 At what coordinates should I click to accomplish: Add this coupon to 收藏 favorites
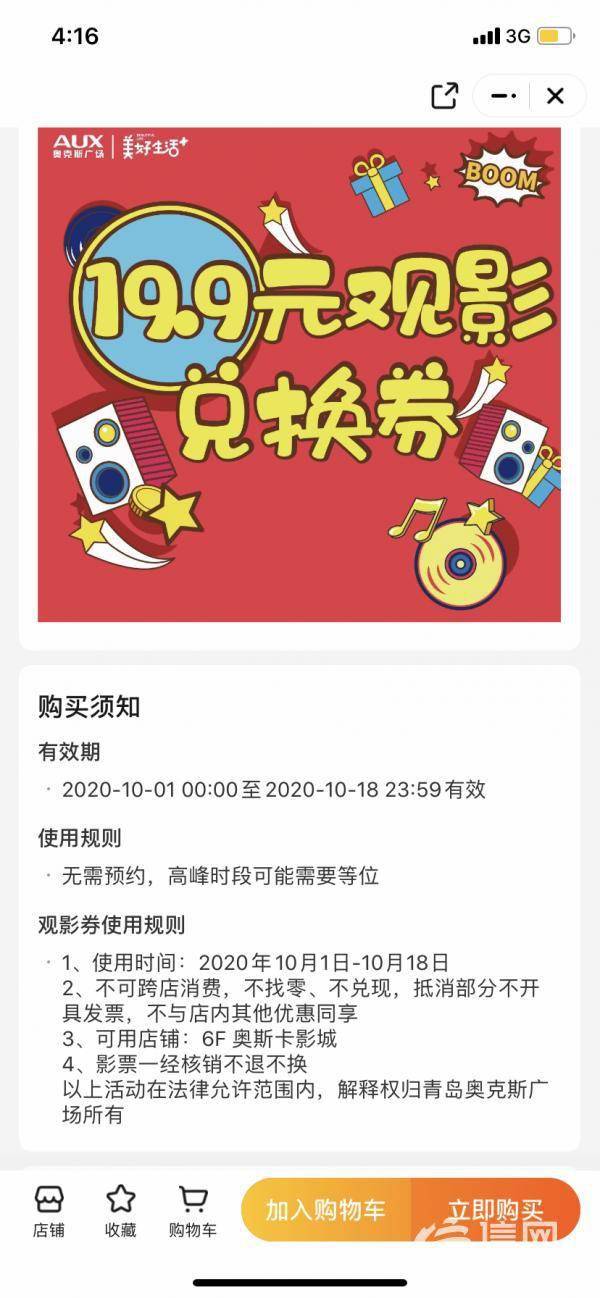(x=120, y=1211)
